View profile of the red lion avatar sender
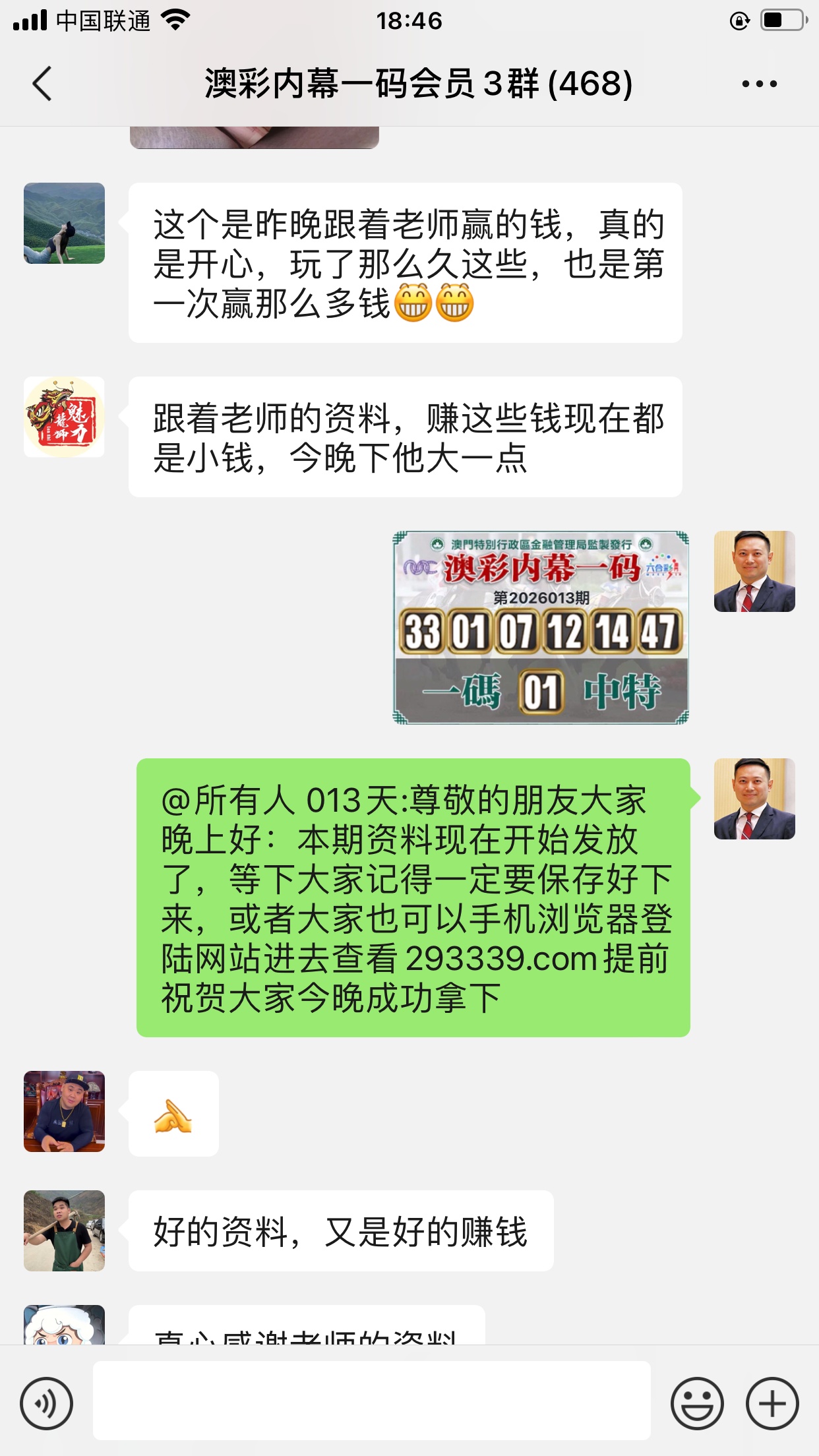Screen dimensions: 819x1456 [64, 417]
